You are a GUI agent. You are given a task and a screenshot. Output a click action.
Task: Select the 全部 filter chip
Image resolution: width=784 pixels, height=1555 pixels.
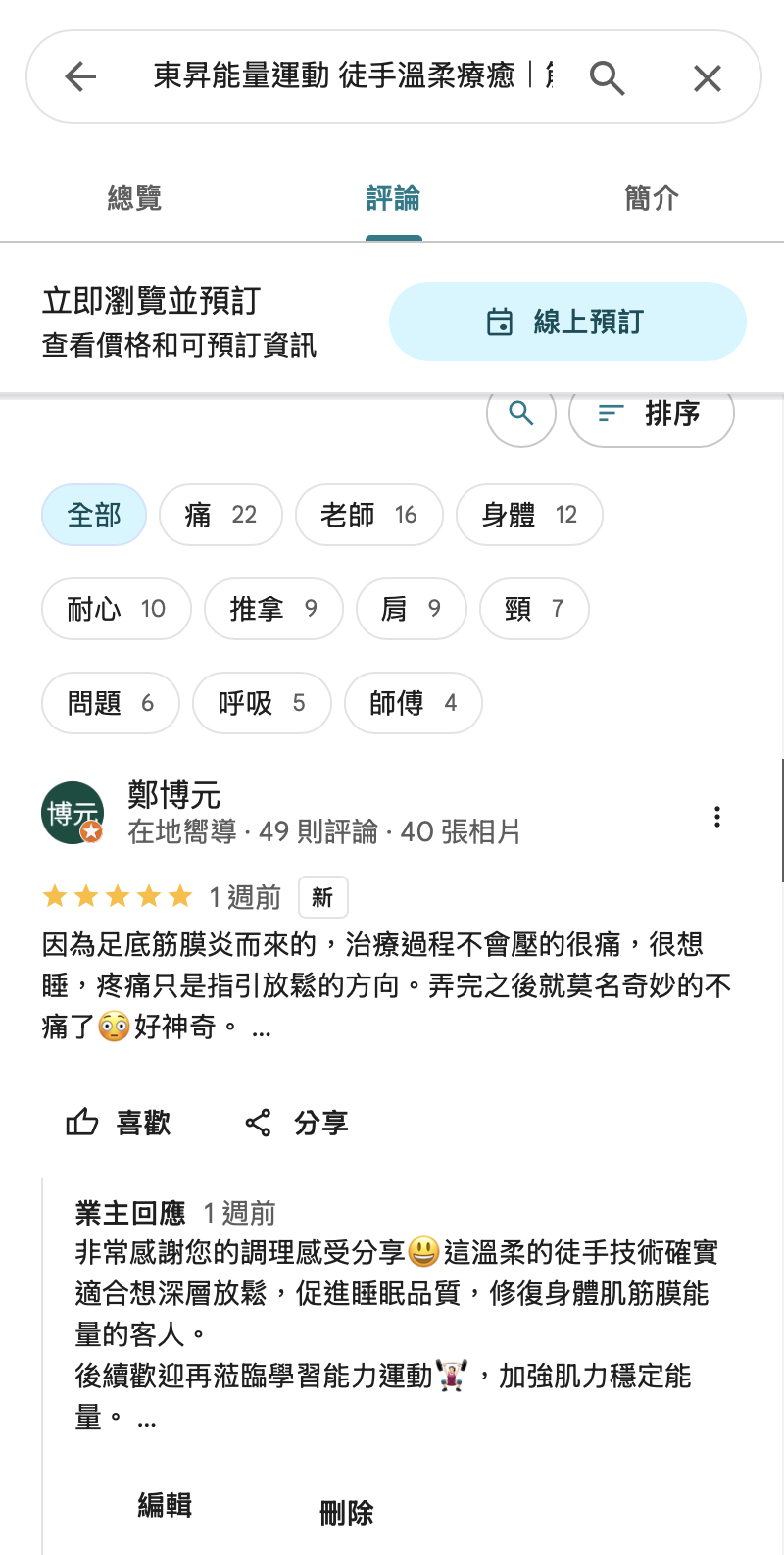[94, 515]
